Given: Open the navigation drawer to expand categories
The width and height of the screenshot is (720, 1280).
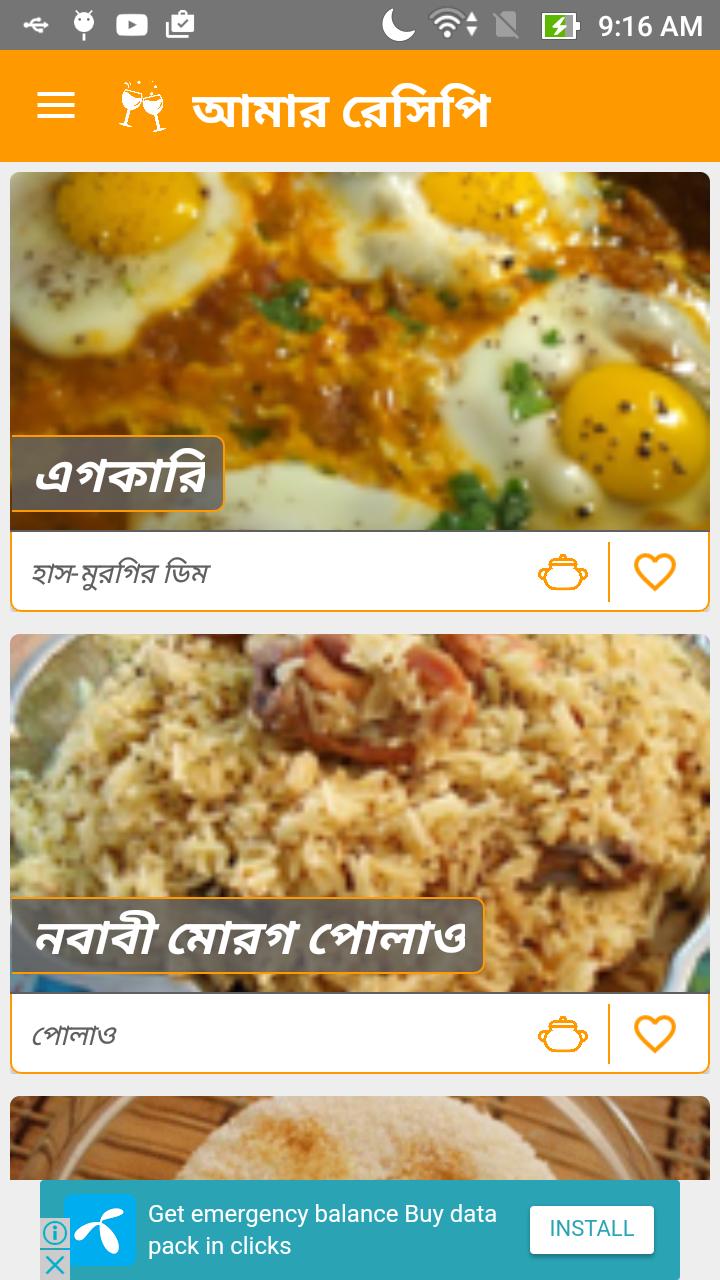Looking at the screenshot, I should (55, 106).
